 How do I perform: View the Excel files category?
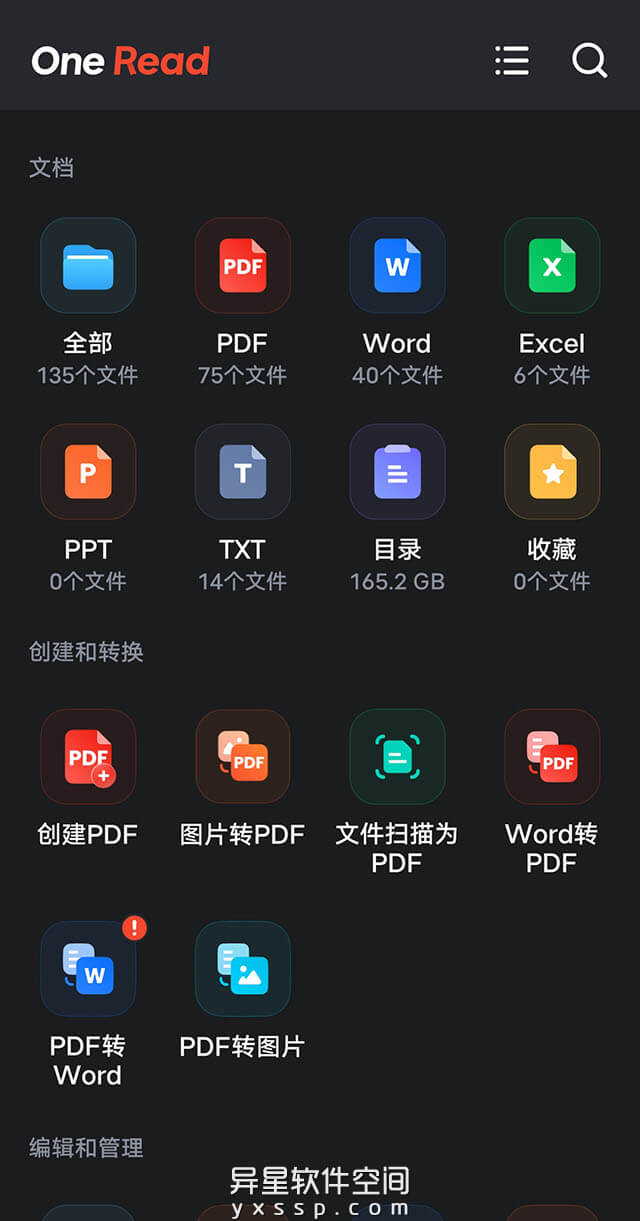click(552, 266)
